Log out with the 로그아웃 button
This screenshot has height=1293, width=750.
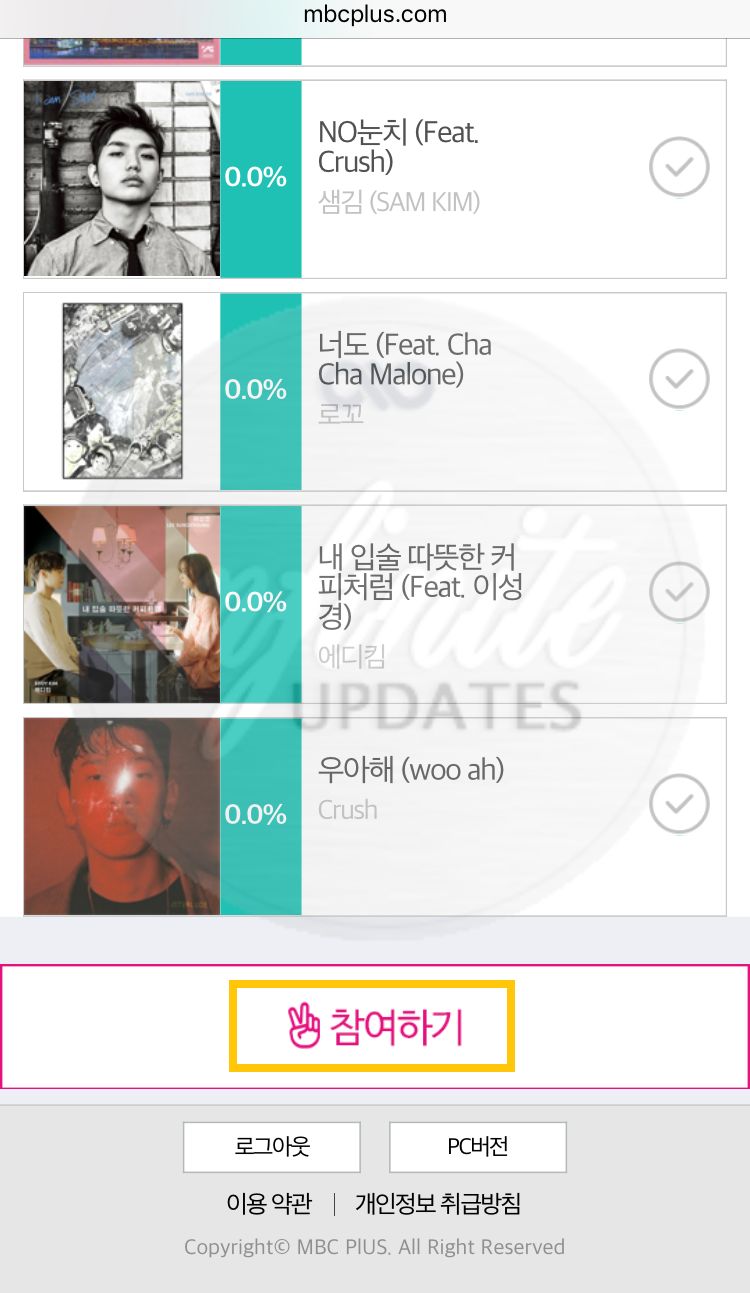[272, 1147]
